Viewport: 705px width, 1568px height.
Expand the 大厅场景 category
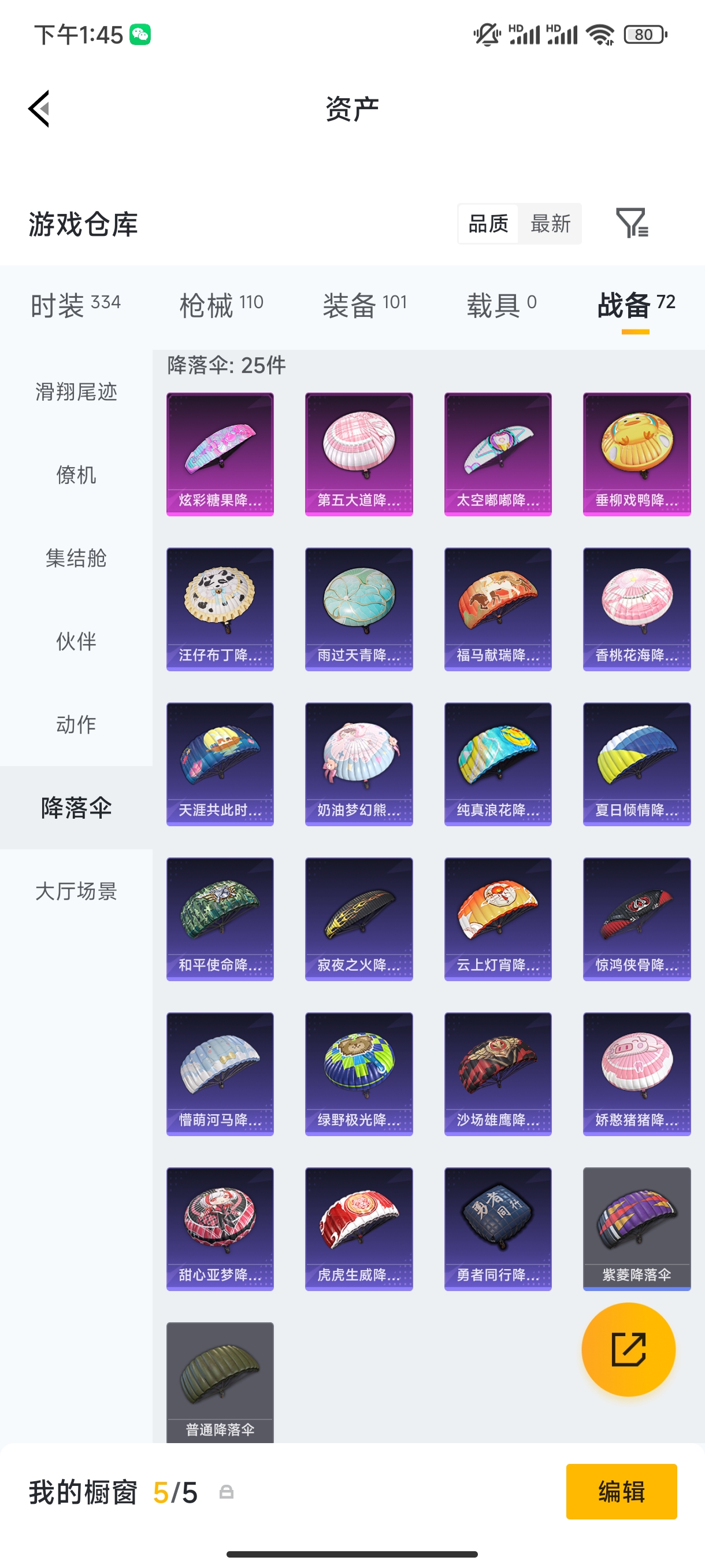click(x=77, y=891)
